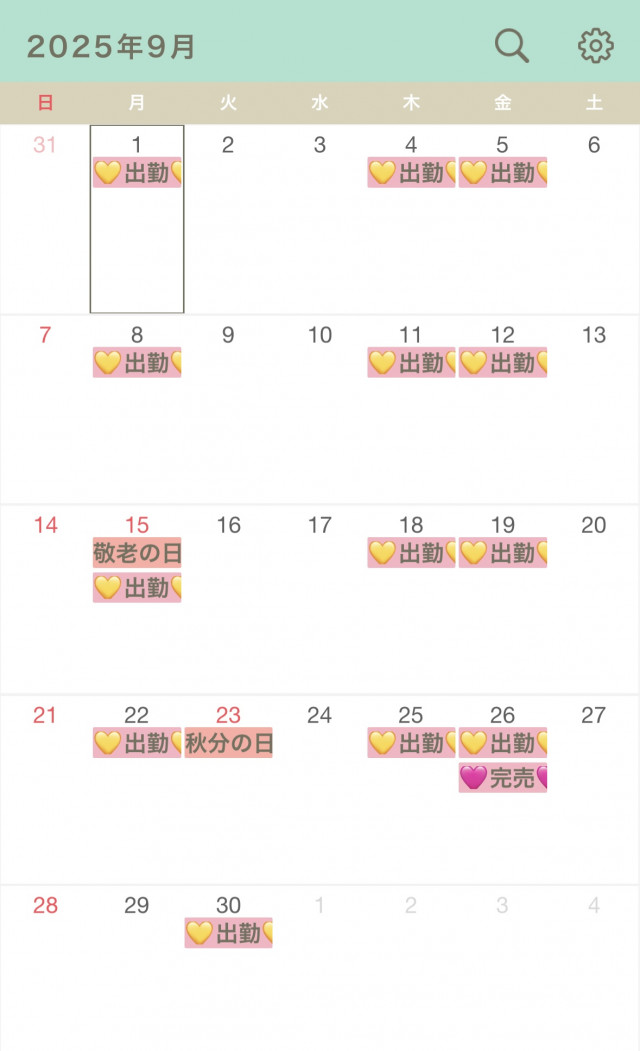Open the search magnifier icon

[512, 46]
